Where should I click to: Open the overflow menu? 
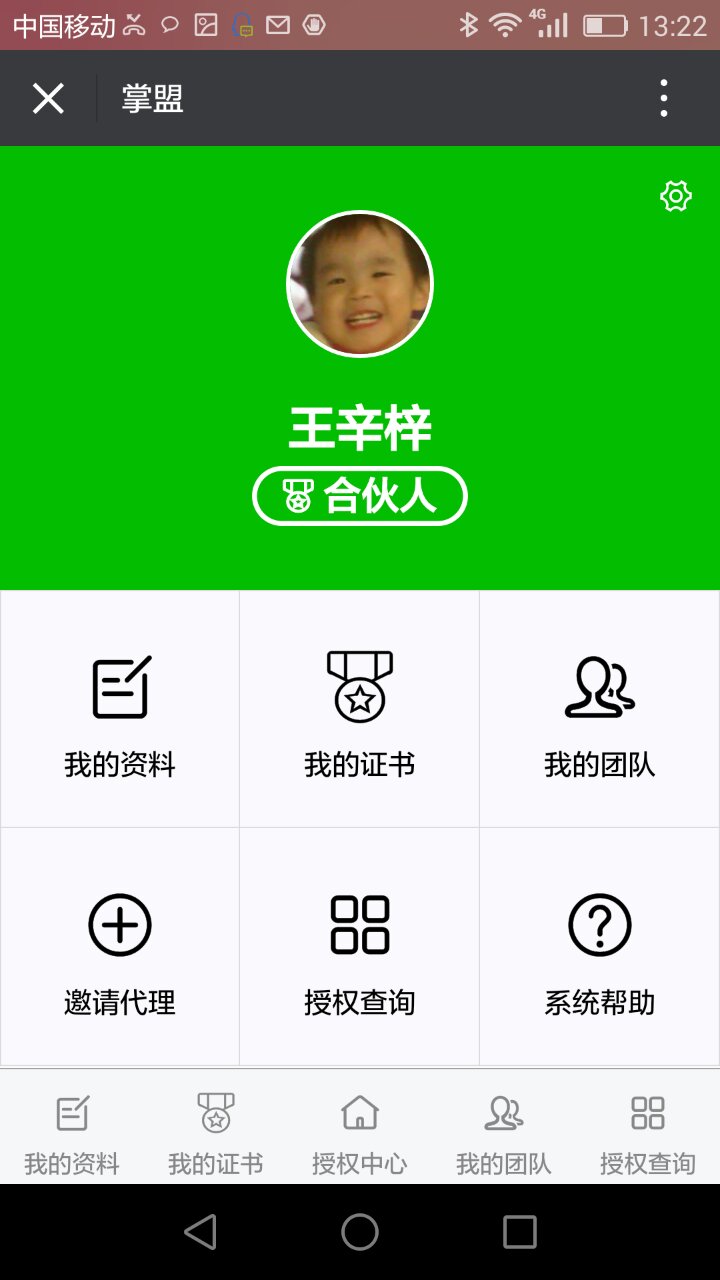664,99
